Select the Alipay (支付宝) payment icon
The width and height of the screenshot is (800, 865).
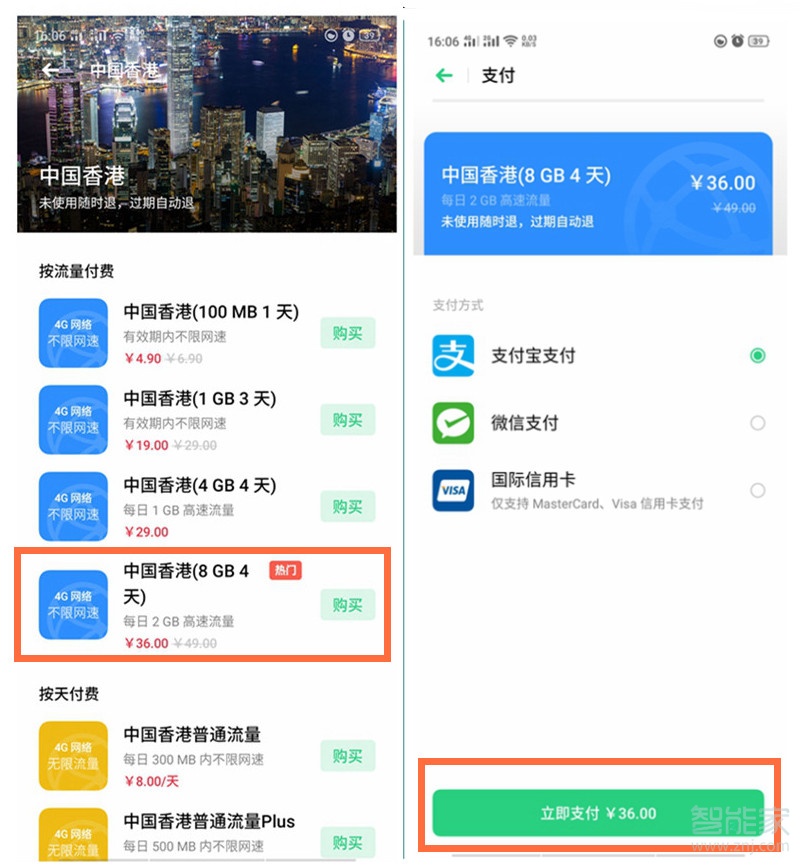(452, 353)
